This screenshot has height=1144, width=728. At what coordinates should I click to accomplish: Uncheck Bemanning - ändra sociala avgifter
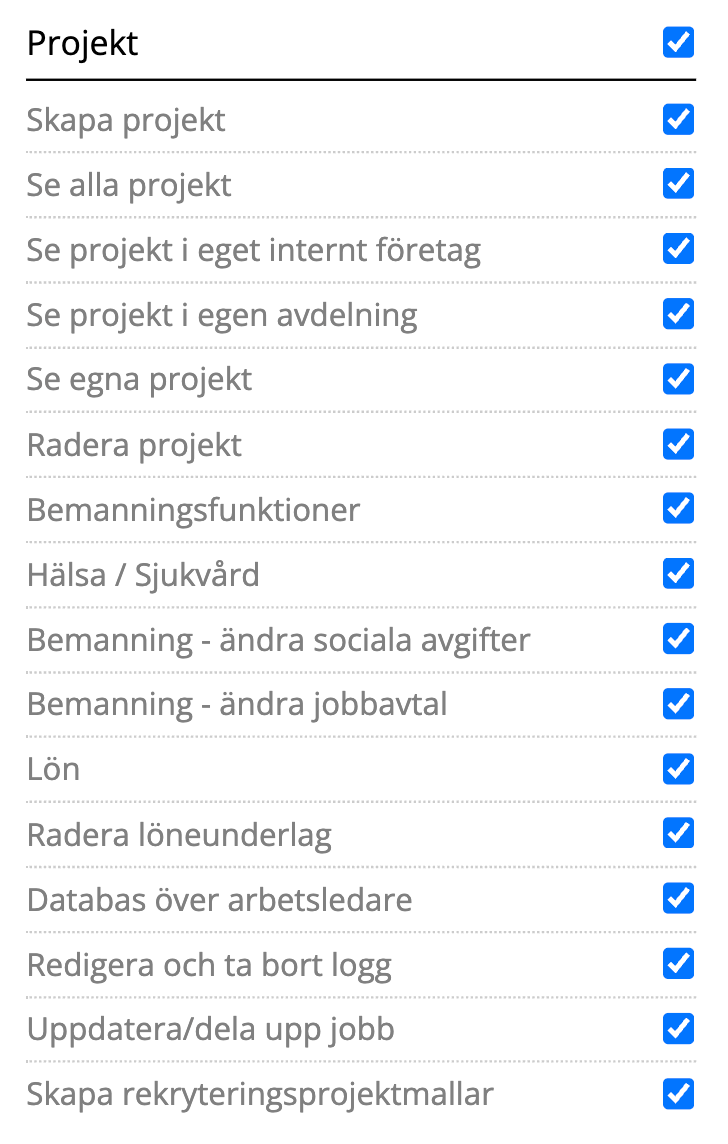coord(678,638)
